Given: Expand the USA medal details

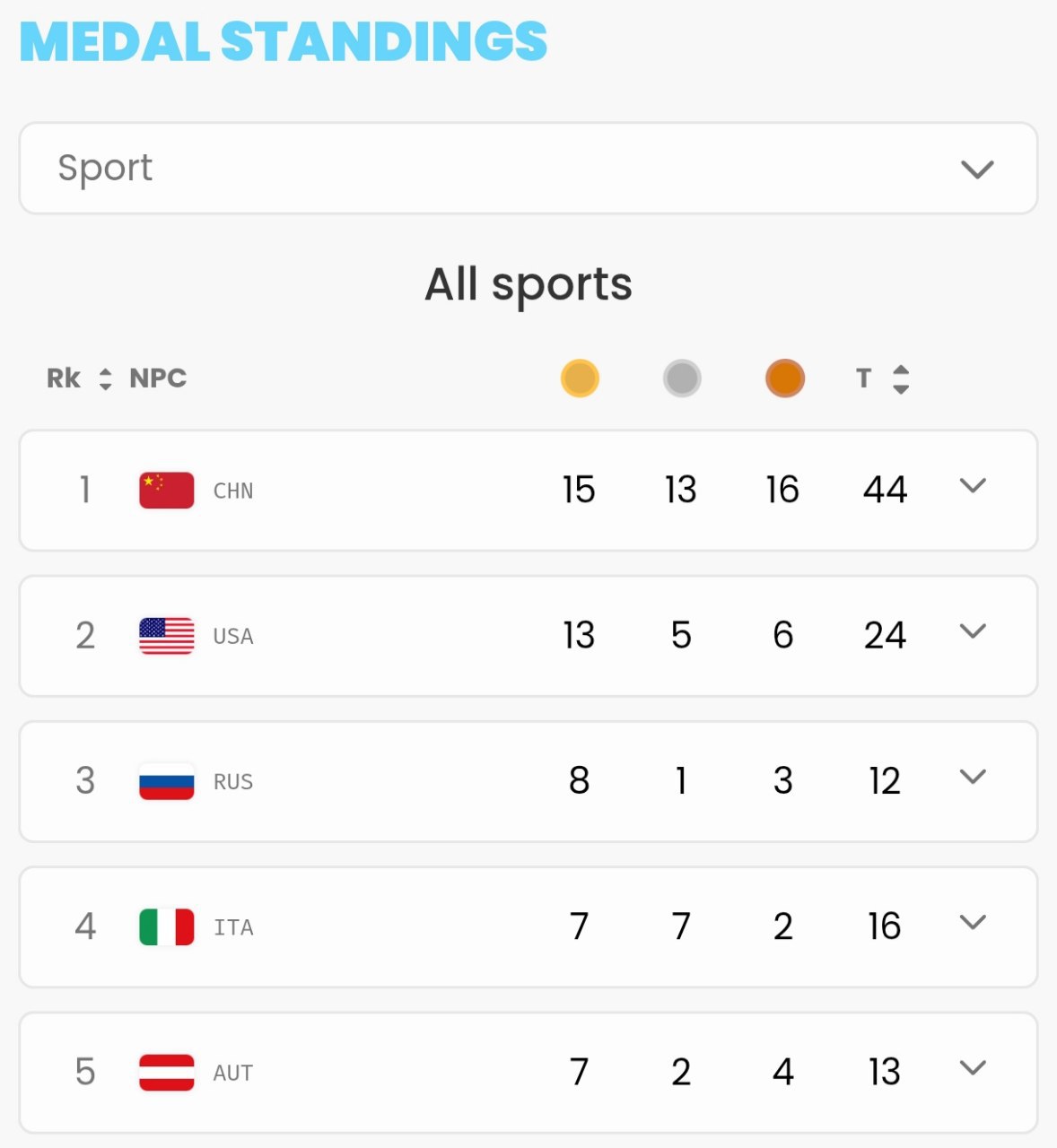Looking at the screenshot, I should coord(973,631).
